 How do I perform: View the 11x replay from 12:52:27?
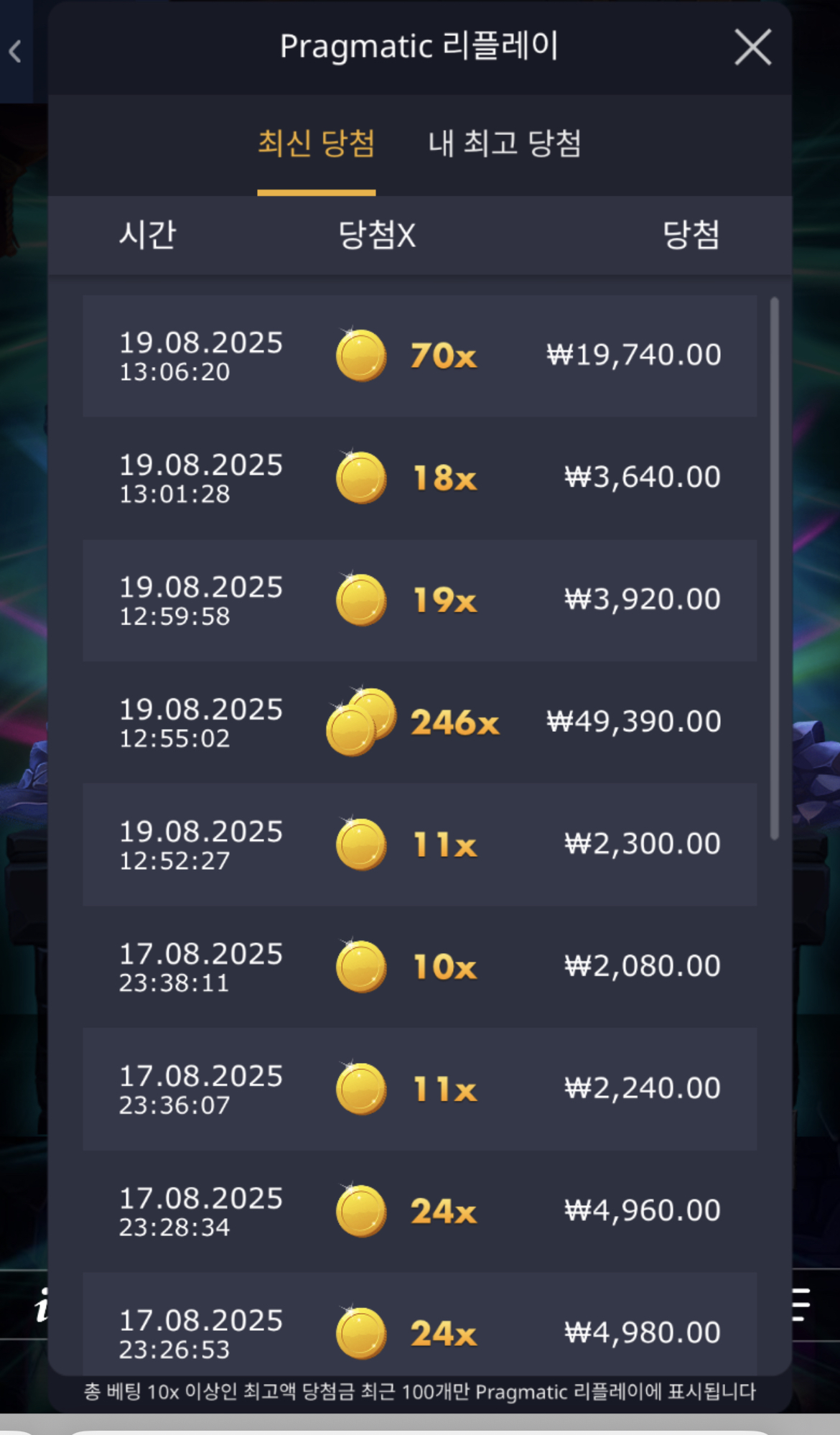pos(419,844)
